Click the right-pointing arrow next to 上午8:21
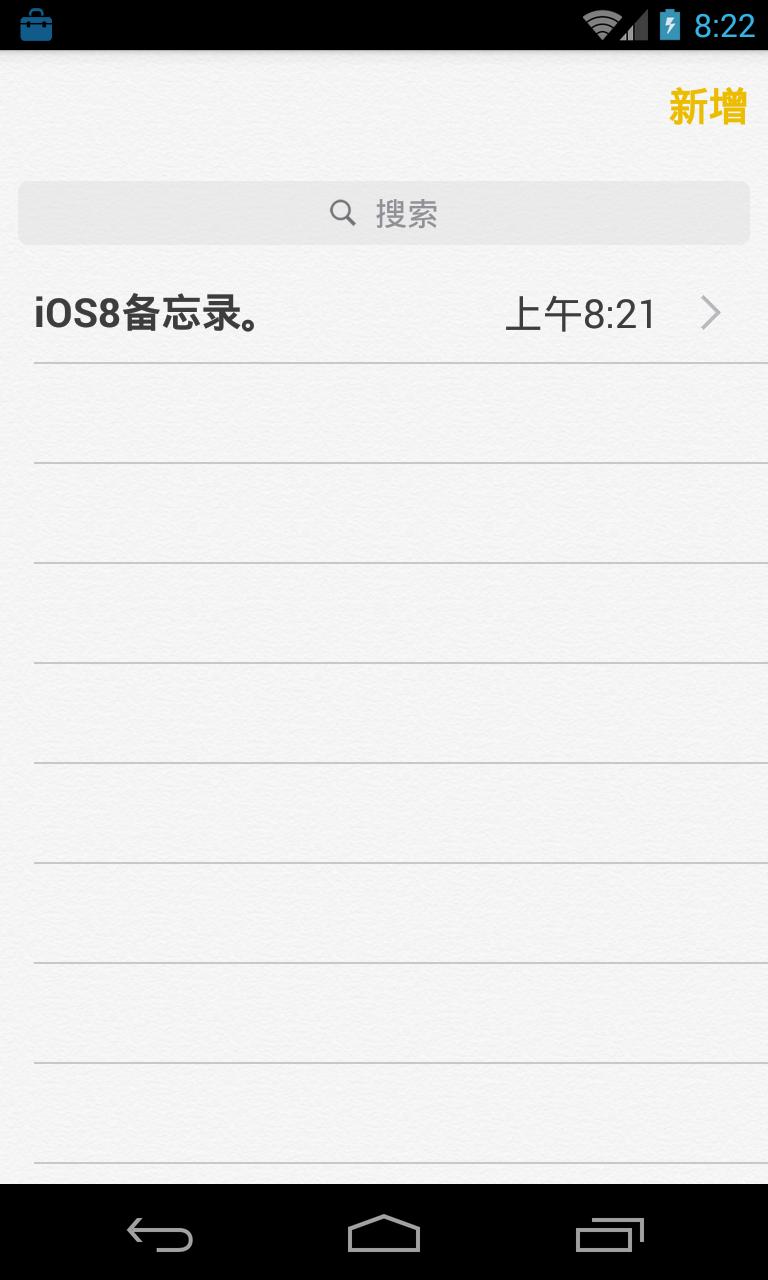768x1280 pixels. pos(710,313)
